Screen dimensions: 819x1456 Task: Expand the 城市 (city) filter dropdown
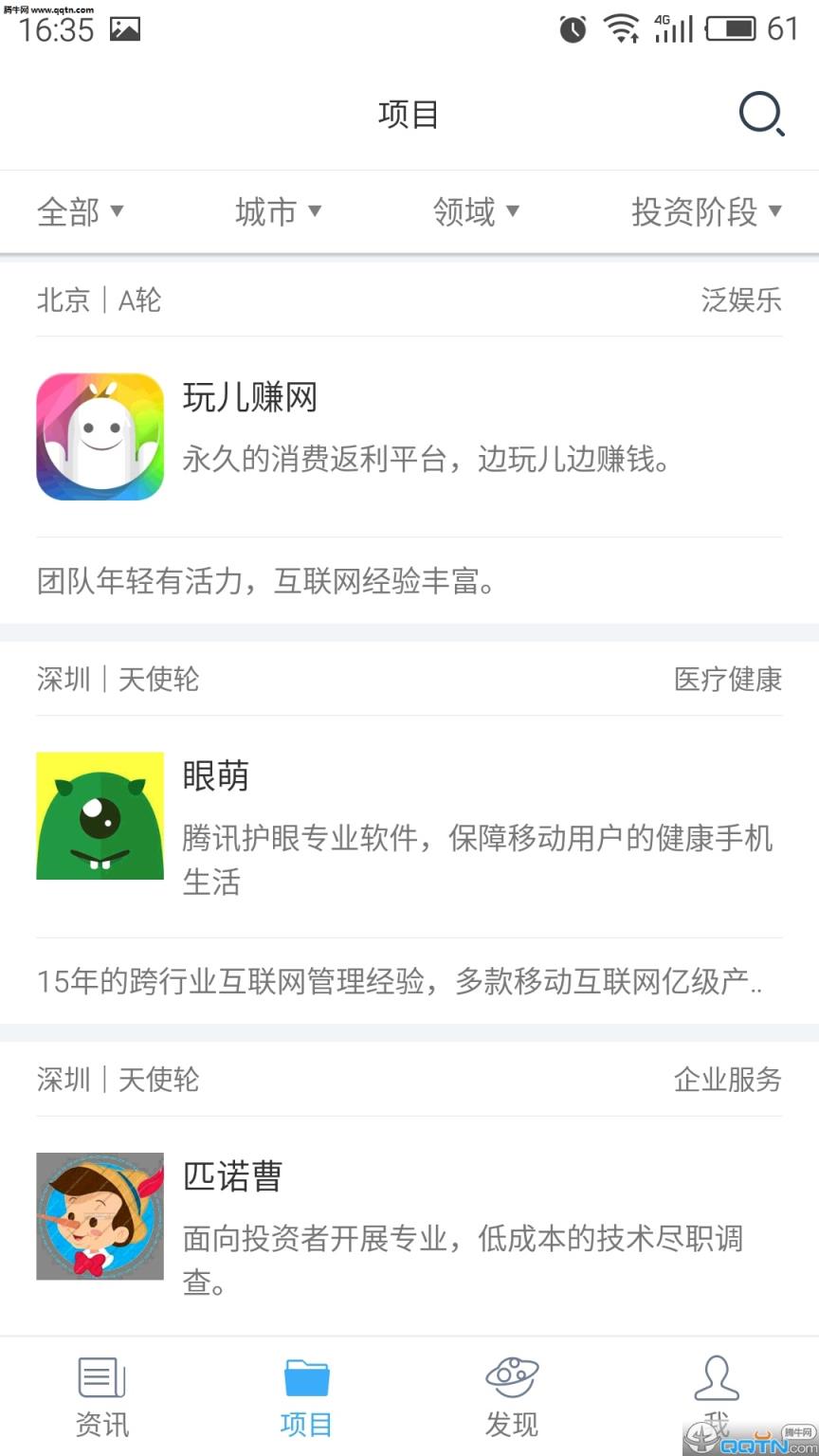278,212
